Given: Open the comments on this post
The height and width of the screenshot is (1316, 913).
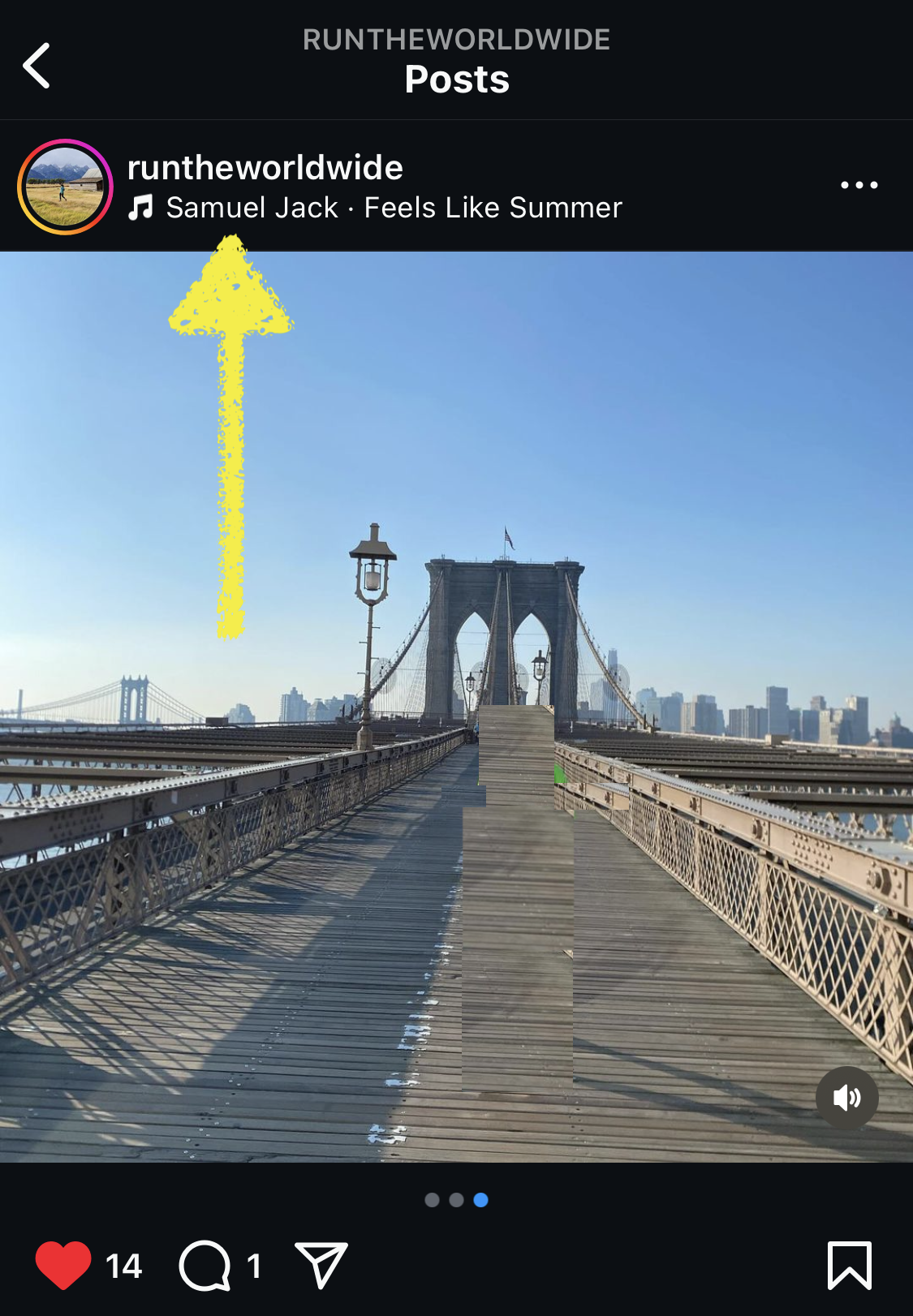Looking at the screenshot, I should pos(205,1265).
